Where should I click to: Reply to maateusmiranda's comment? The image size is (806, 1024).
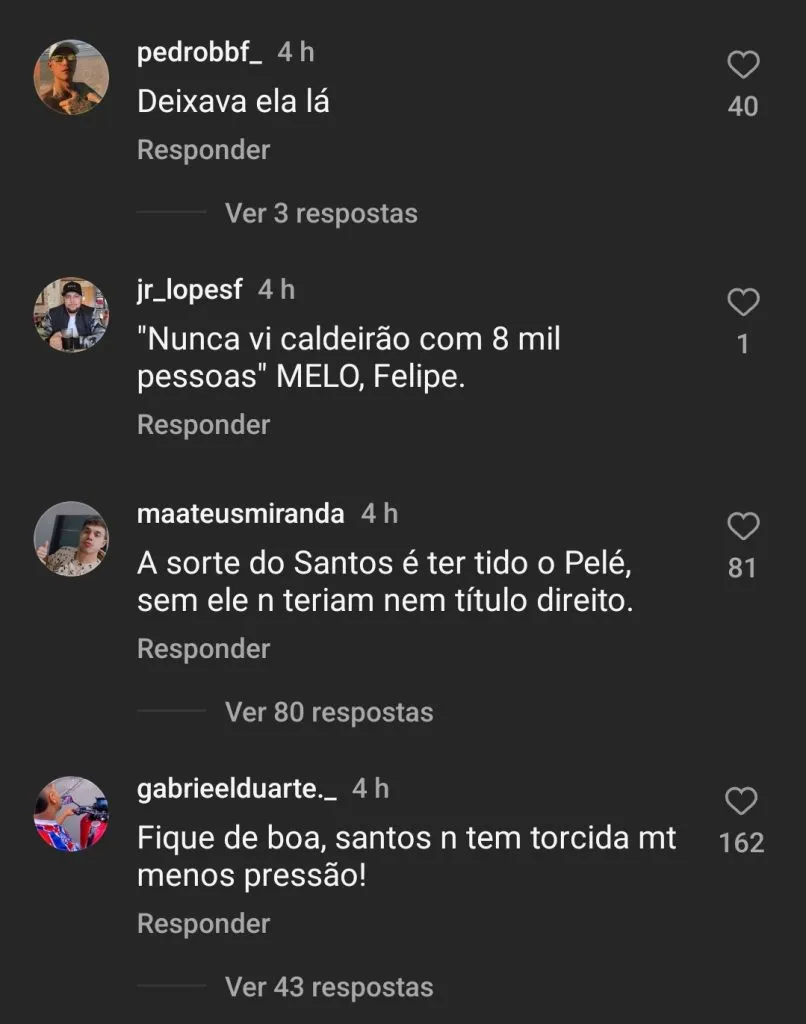[x=203, y=649]
